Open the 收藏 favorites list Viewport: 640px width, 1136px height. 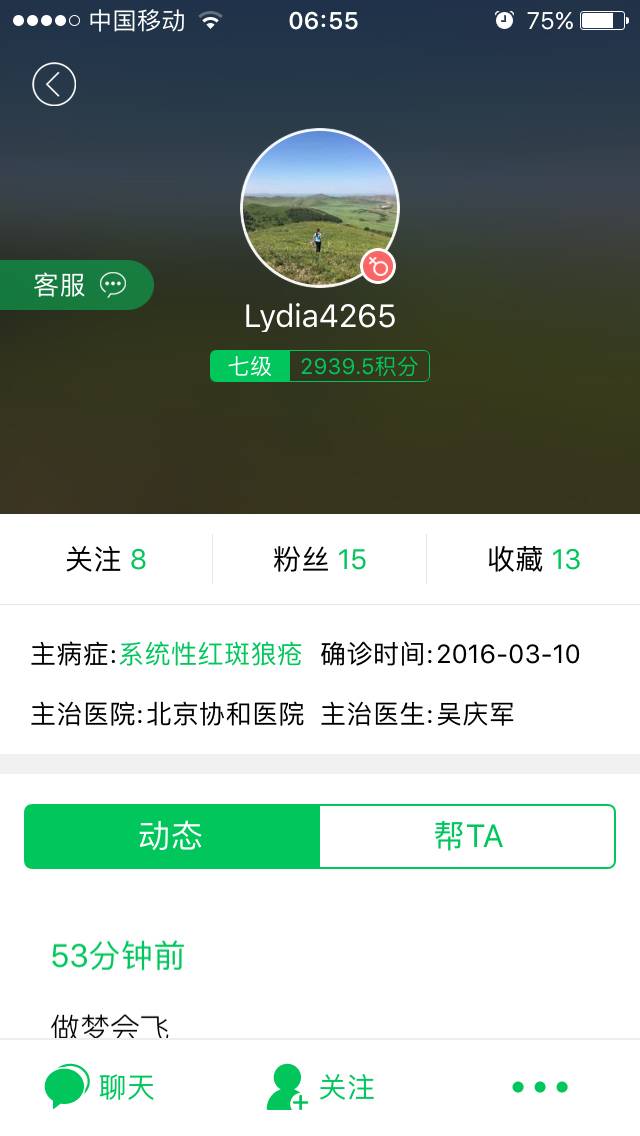(x=533, y=559)
